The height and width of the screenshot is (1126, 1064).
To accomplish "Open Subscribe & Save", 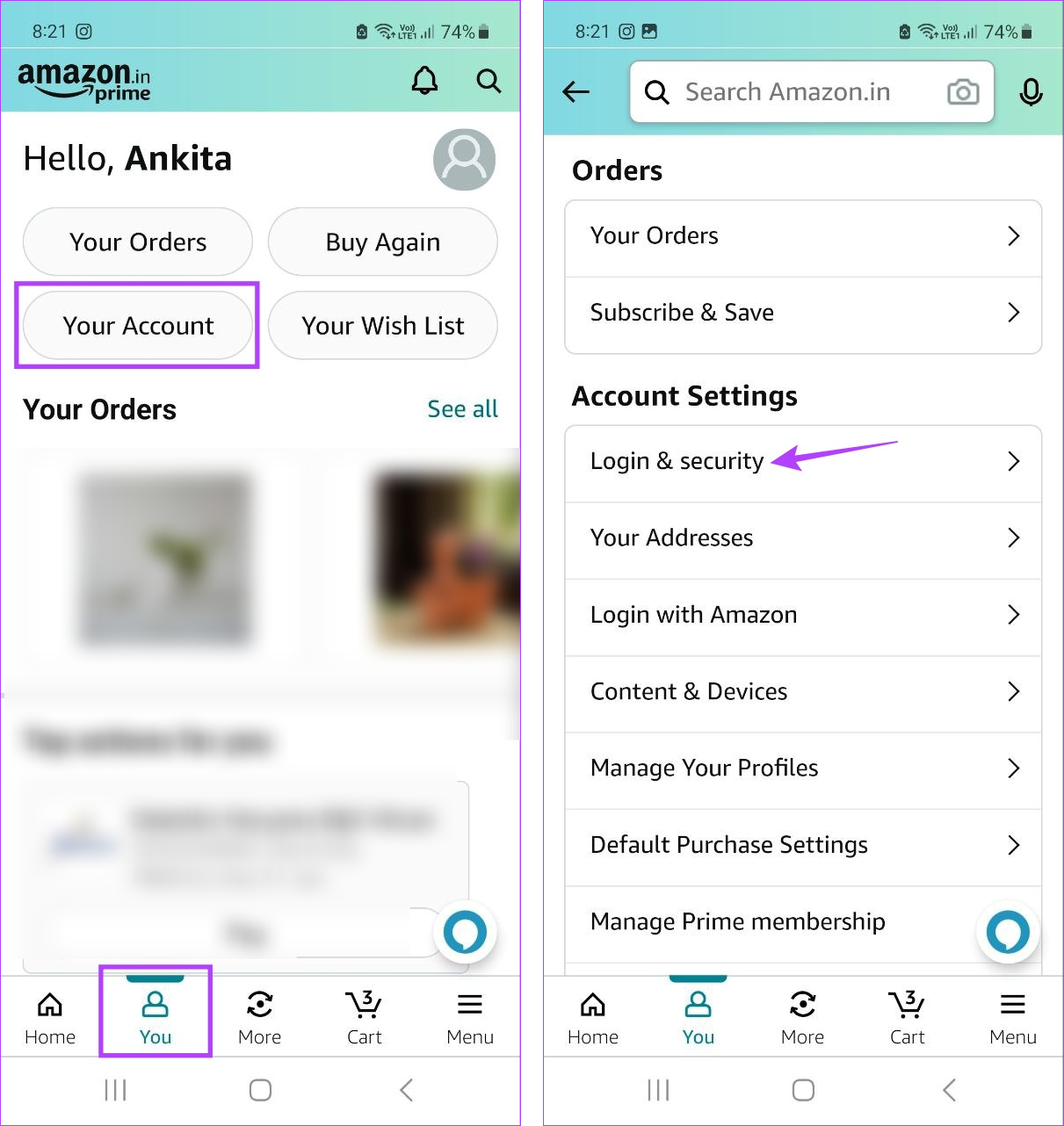I will 802,313.
